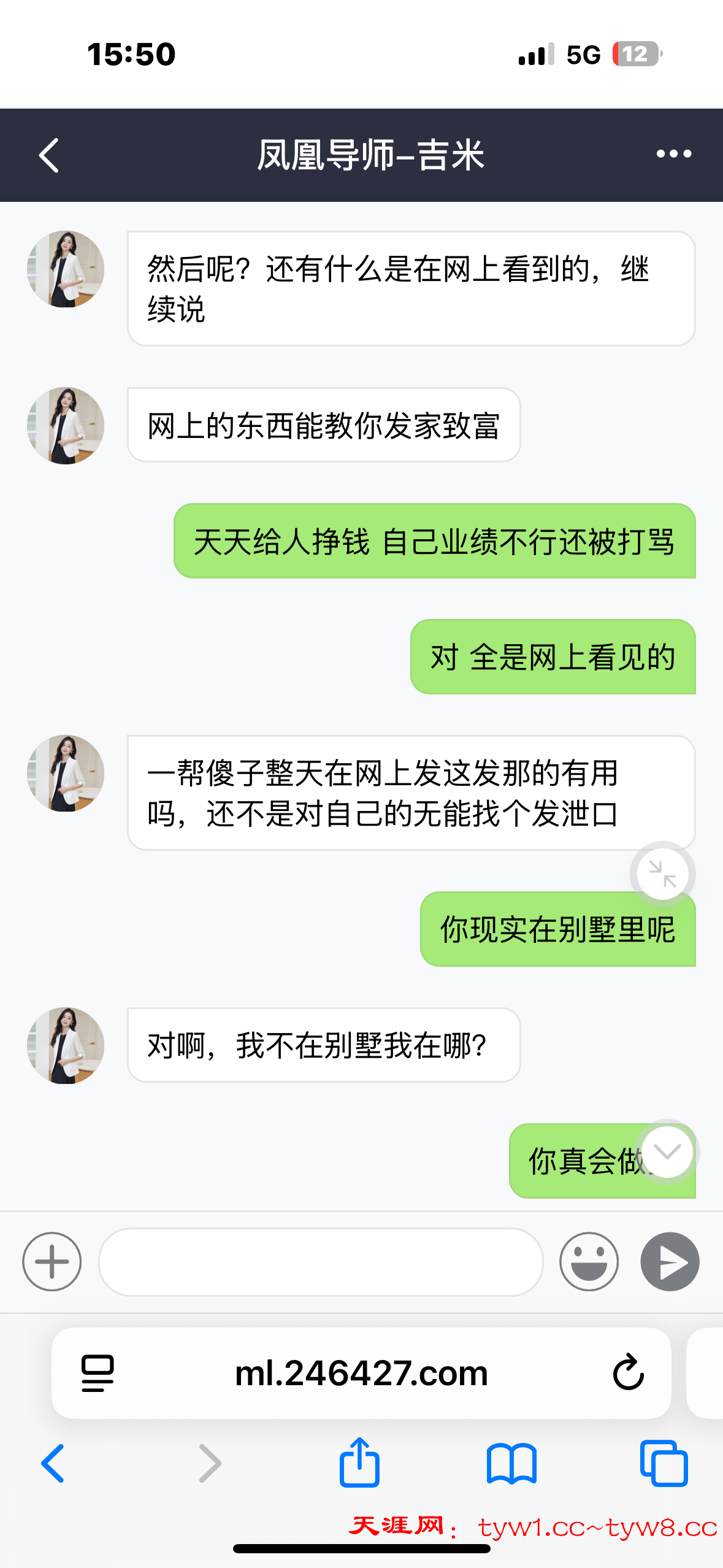This screenshot has width=723, height=1568.
Task: Jump to latest messages with down chevron
Action: pyautogui.click(x=667, y=1151)
